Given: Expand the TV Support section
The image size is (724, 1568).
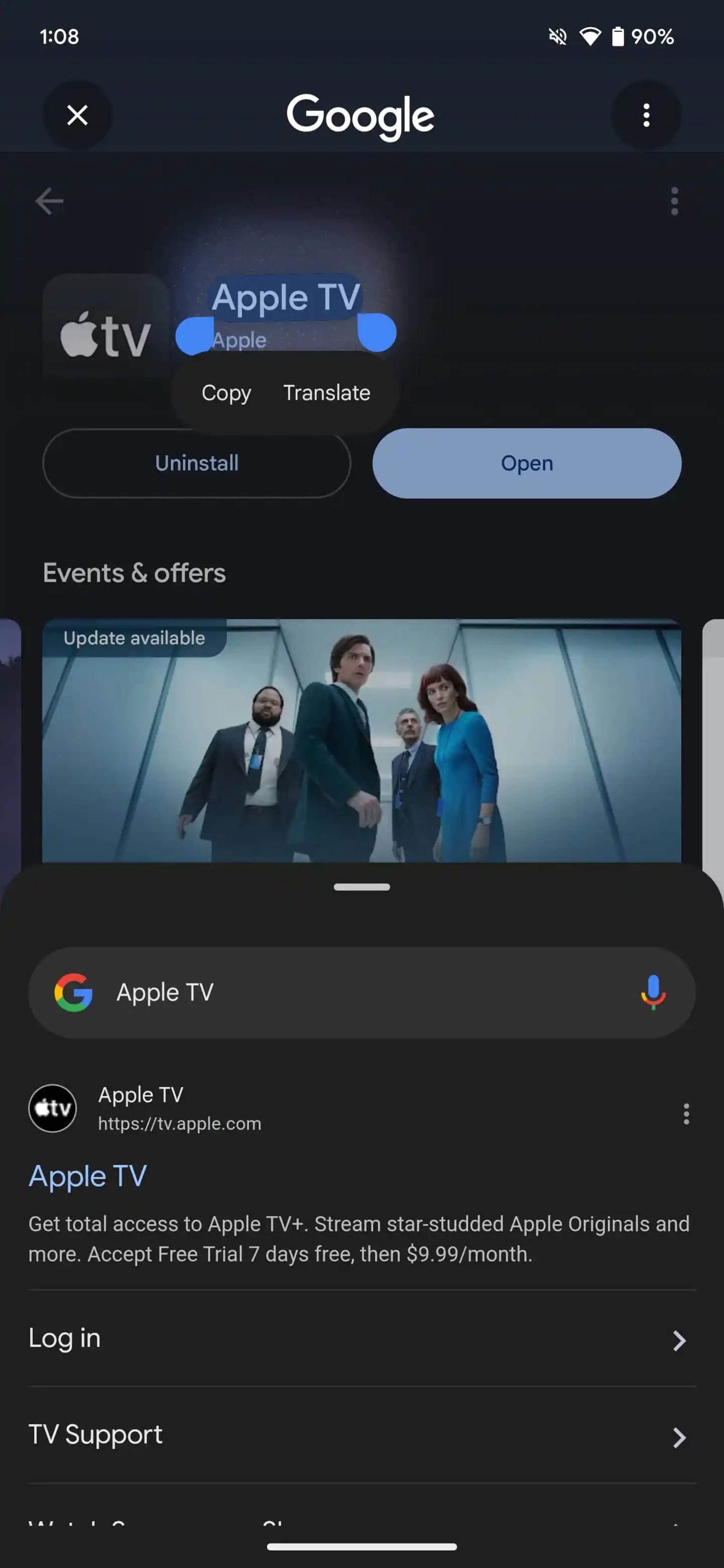Looking at the screenshot, I should [362, 1434].
